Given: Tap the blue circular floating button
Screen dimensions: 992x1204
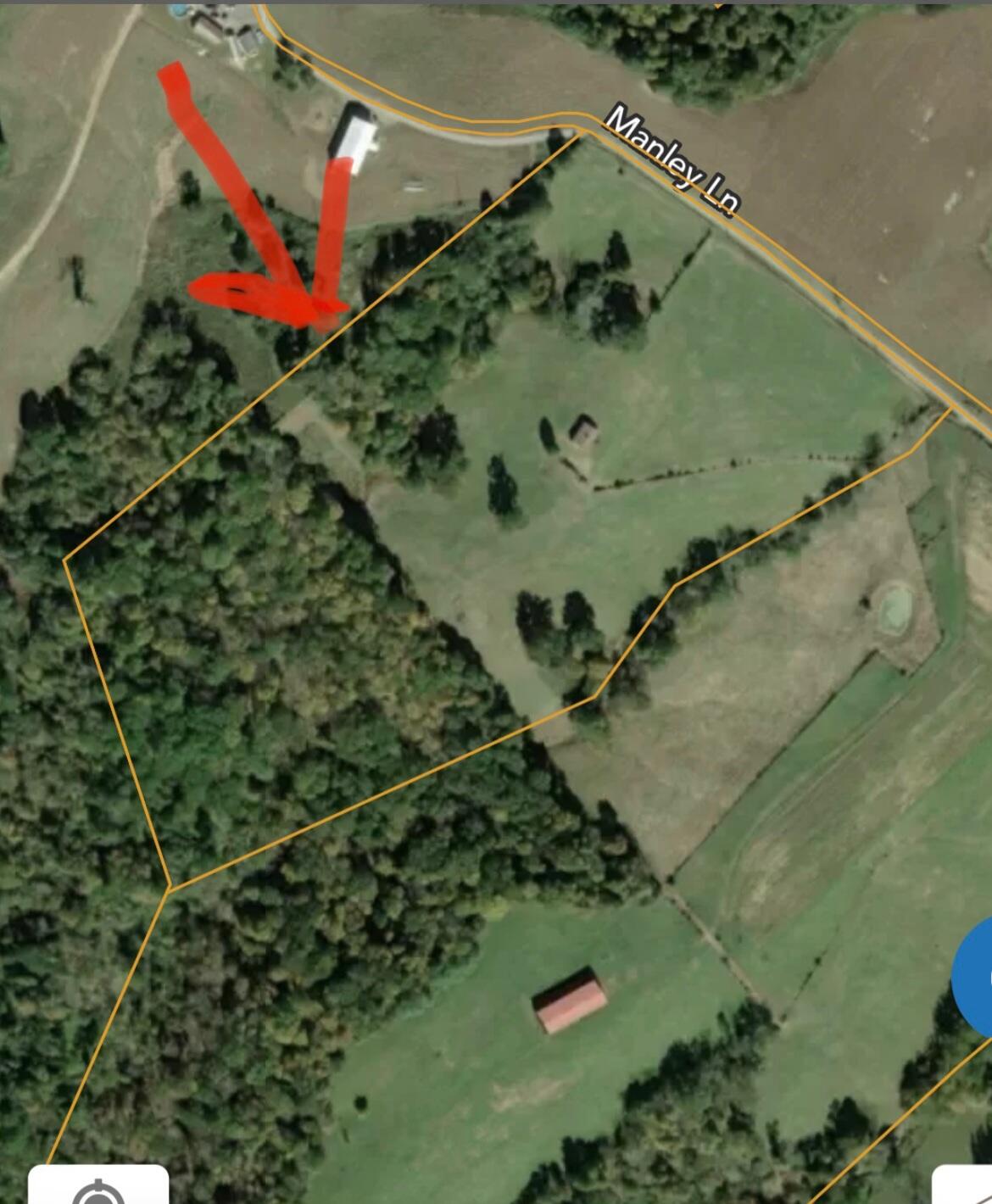Looking at the screenshot, I should pos(973,978).
